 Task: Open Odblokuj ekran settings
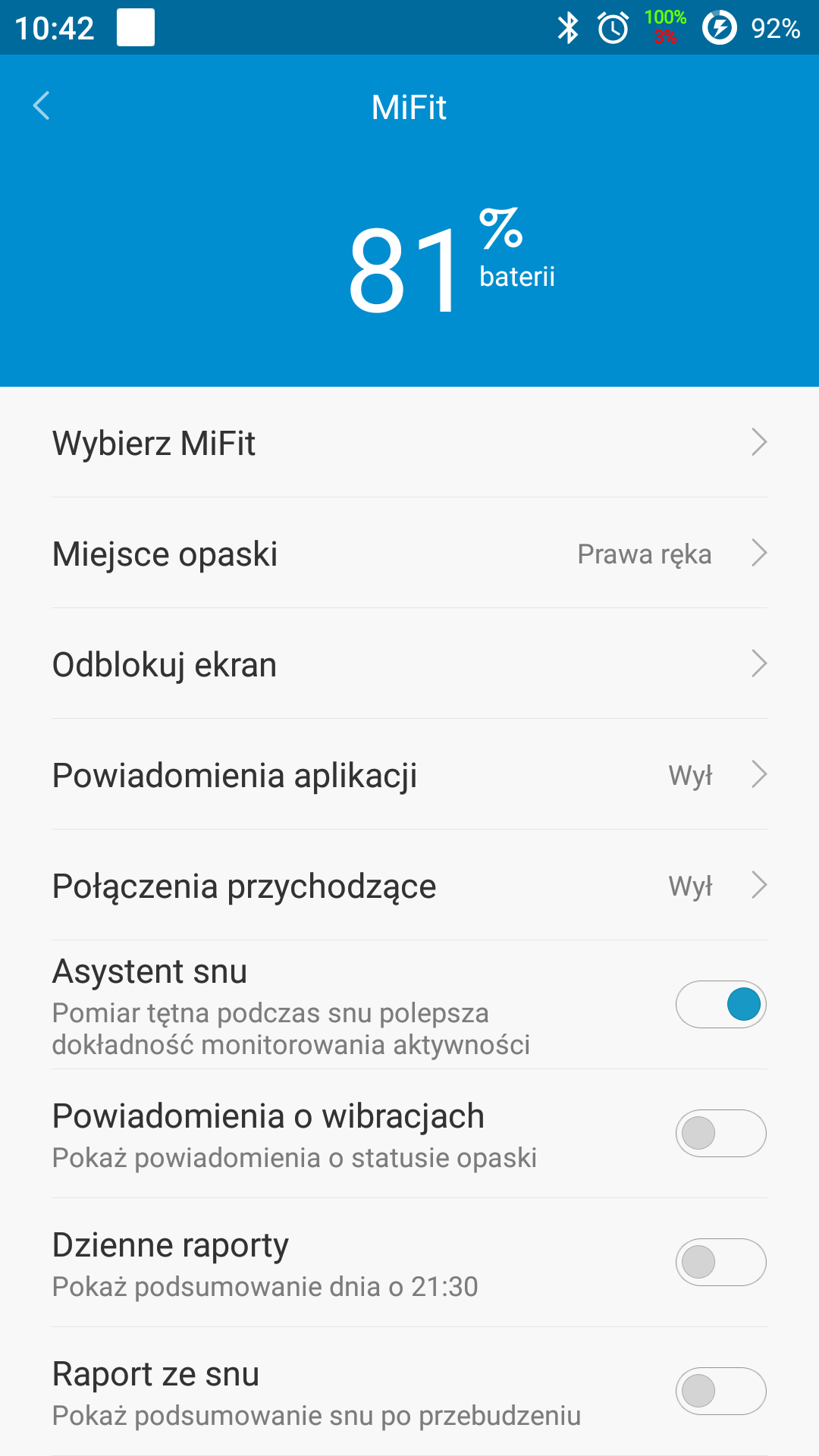tap(409, 664)
